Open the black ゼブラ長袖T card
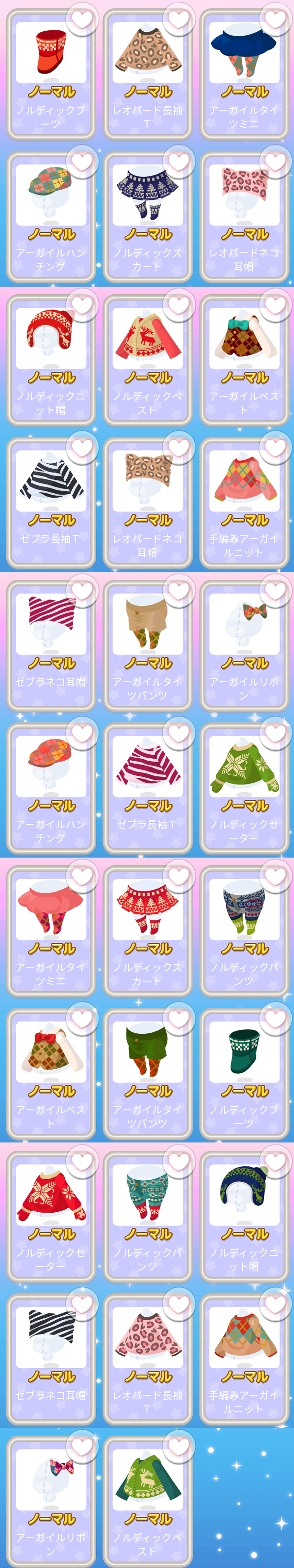Screen dimensions: 294x1568 pos(51,502)
